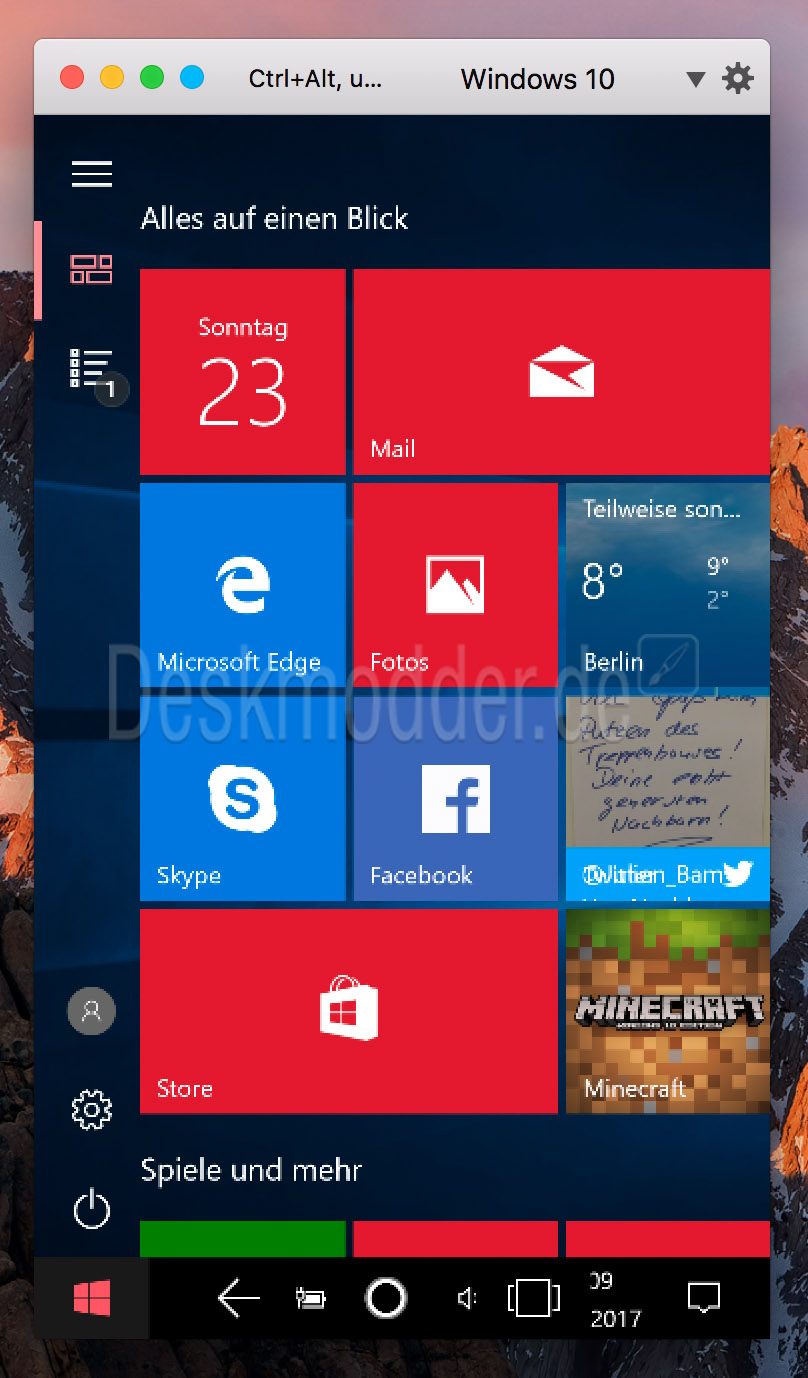Expand the hamburger menu at top
Screen dimensions: 808x1378
91,174
